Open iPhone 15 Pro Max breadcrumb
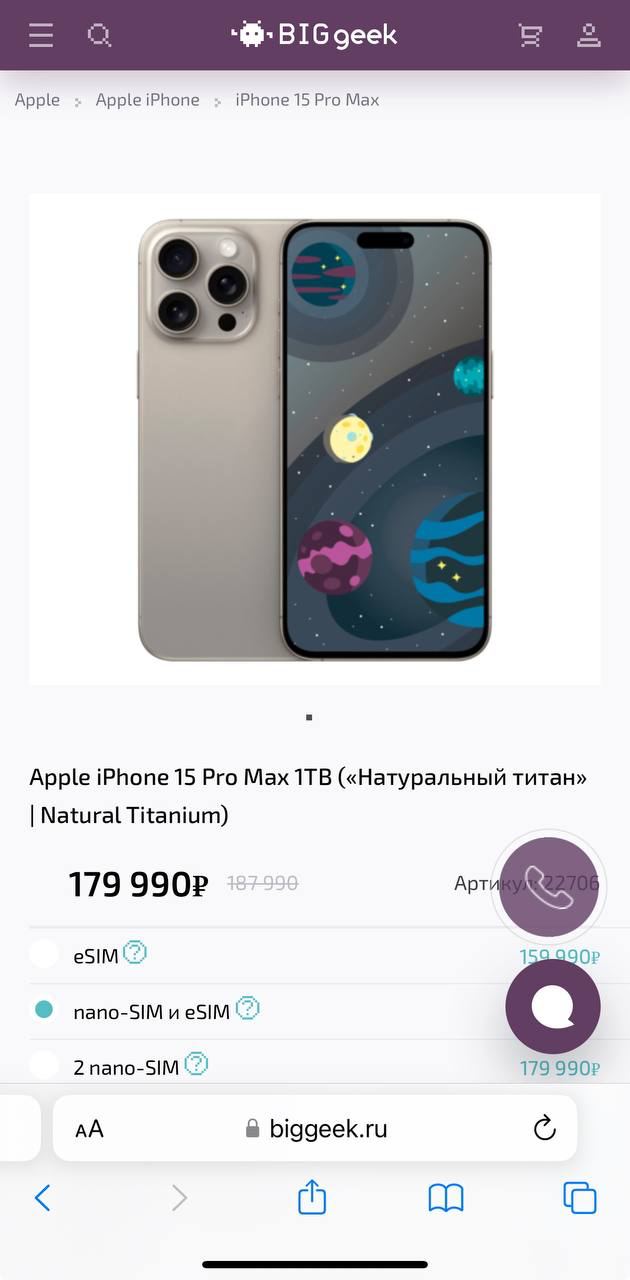 pos(307,100)
